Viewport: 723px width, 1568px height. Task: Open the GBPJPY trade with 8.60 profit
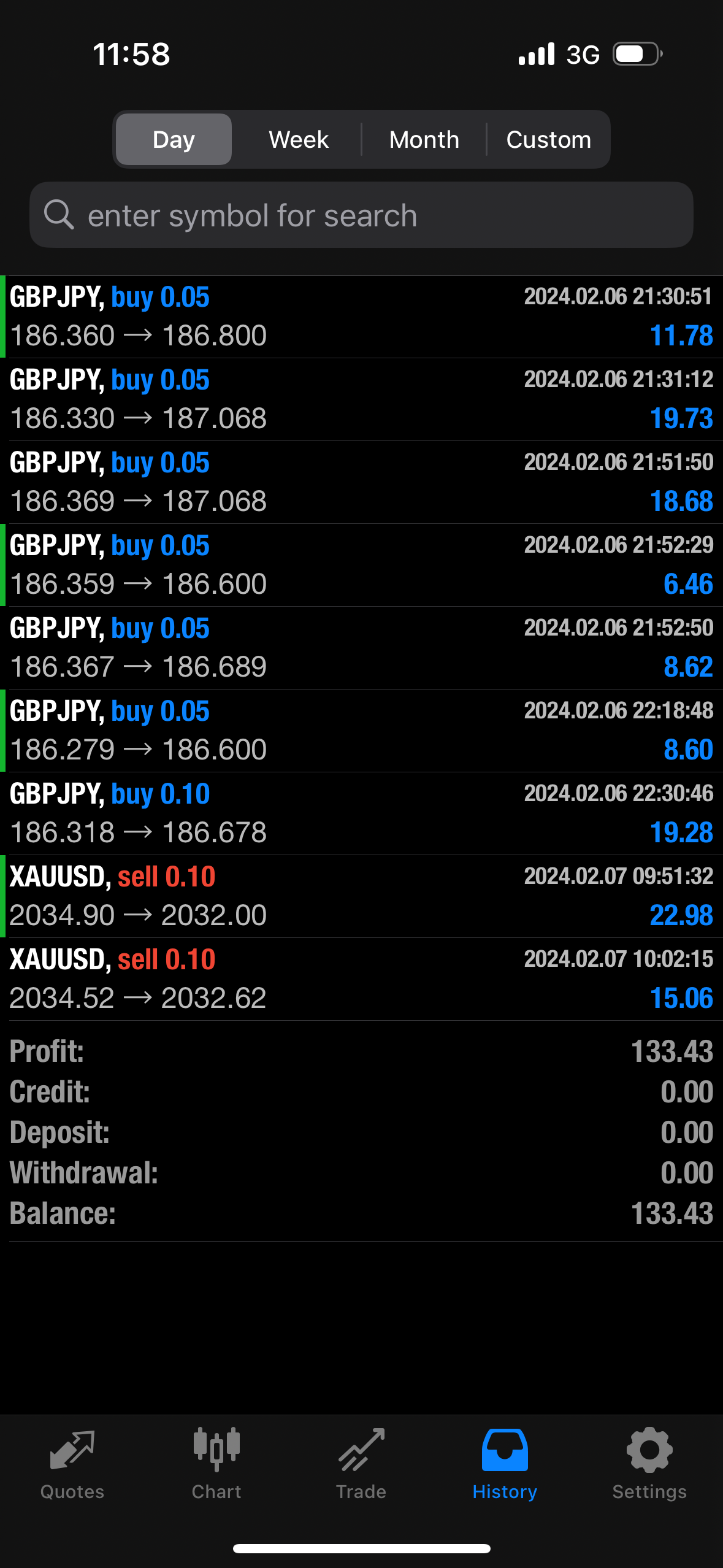[361, 731]
